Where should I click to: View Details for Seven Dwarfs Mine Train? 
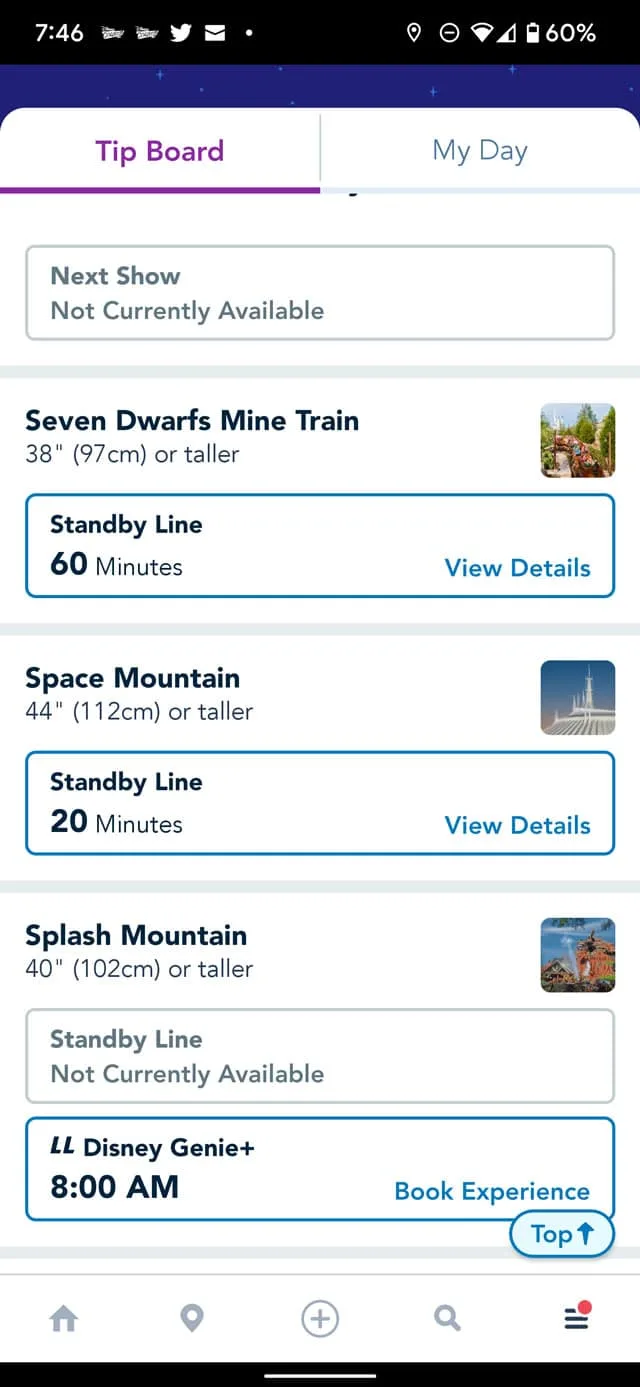(x=517, y=567)
